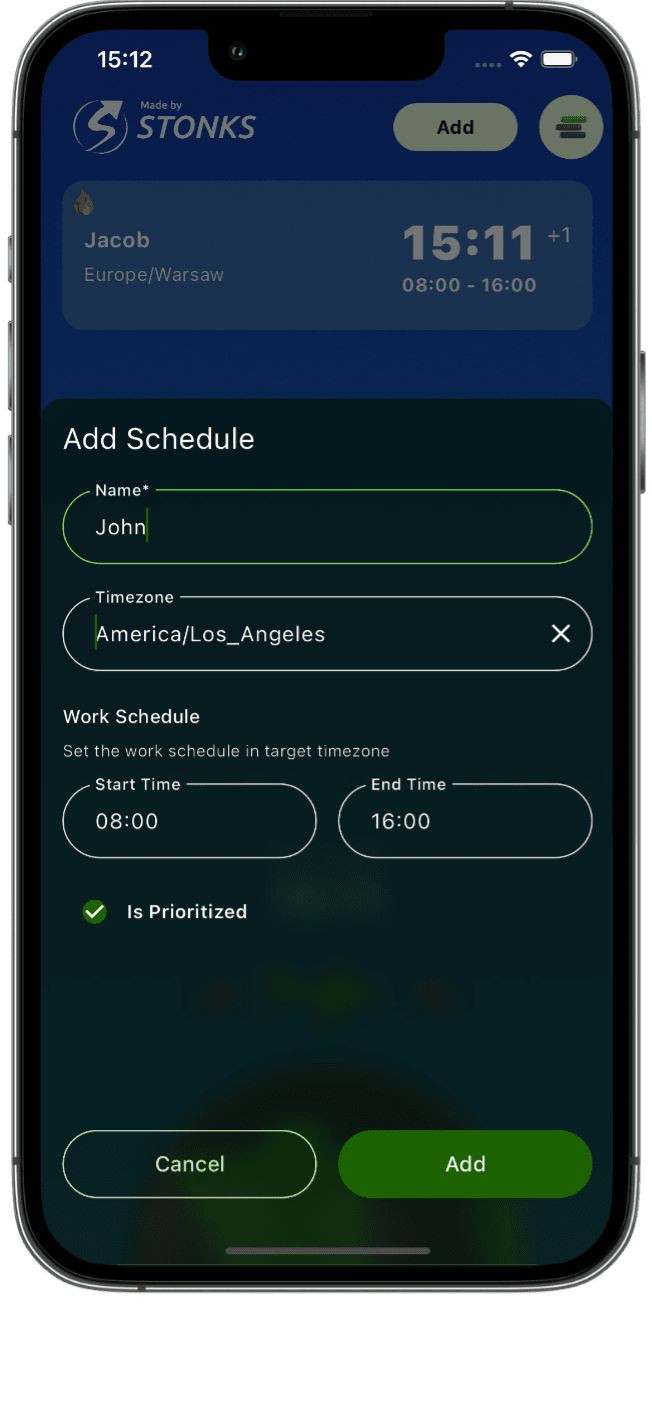Clear the America/Los_Angeles timezone
Viewport: 652px width, 1412px height.
(x=561, y=634)
